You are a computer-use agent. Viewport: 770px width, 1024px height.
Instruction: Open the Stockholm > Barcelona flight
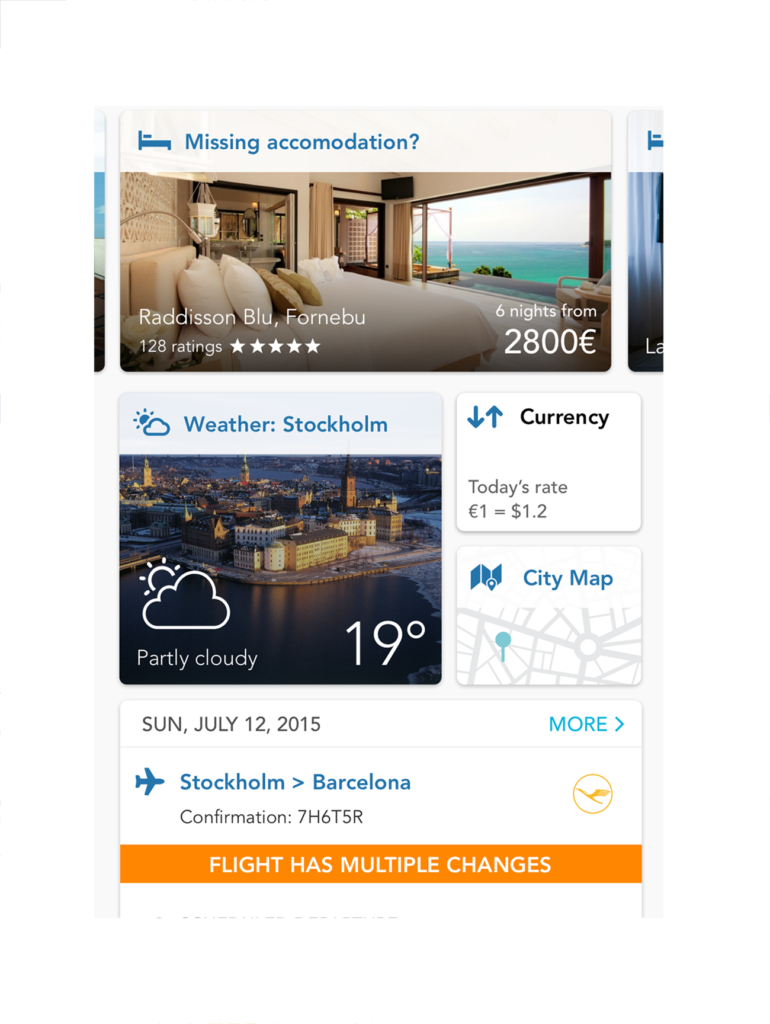tap(294, 782)
